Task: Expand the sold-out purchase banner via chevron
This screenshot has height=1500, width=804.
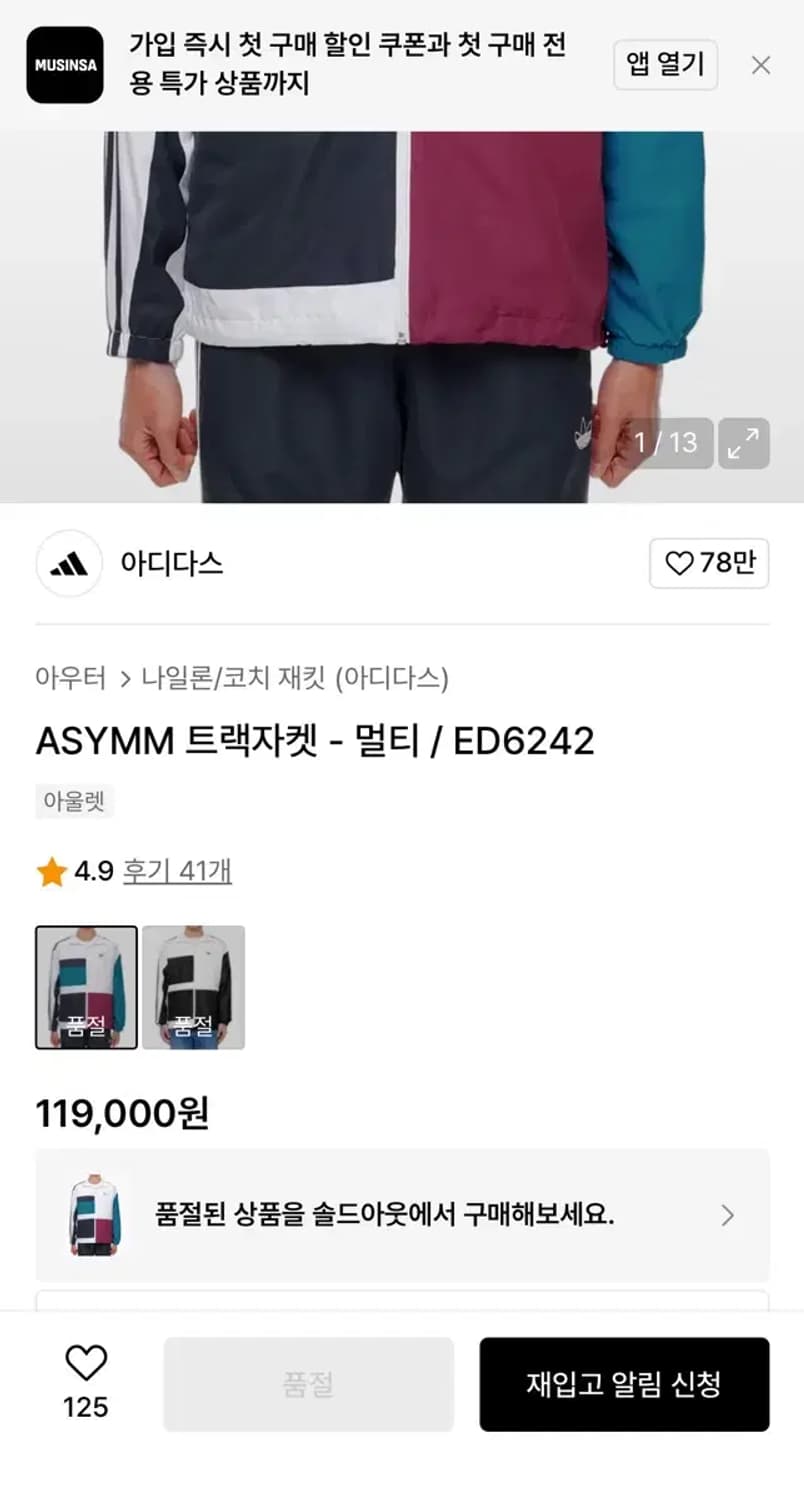Action: 728,1214
